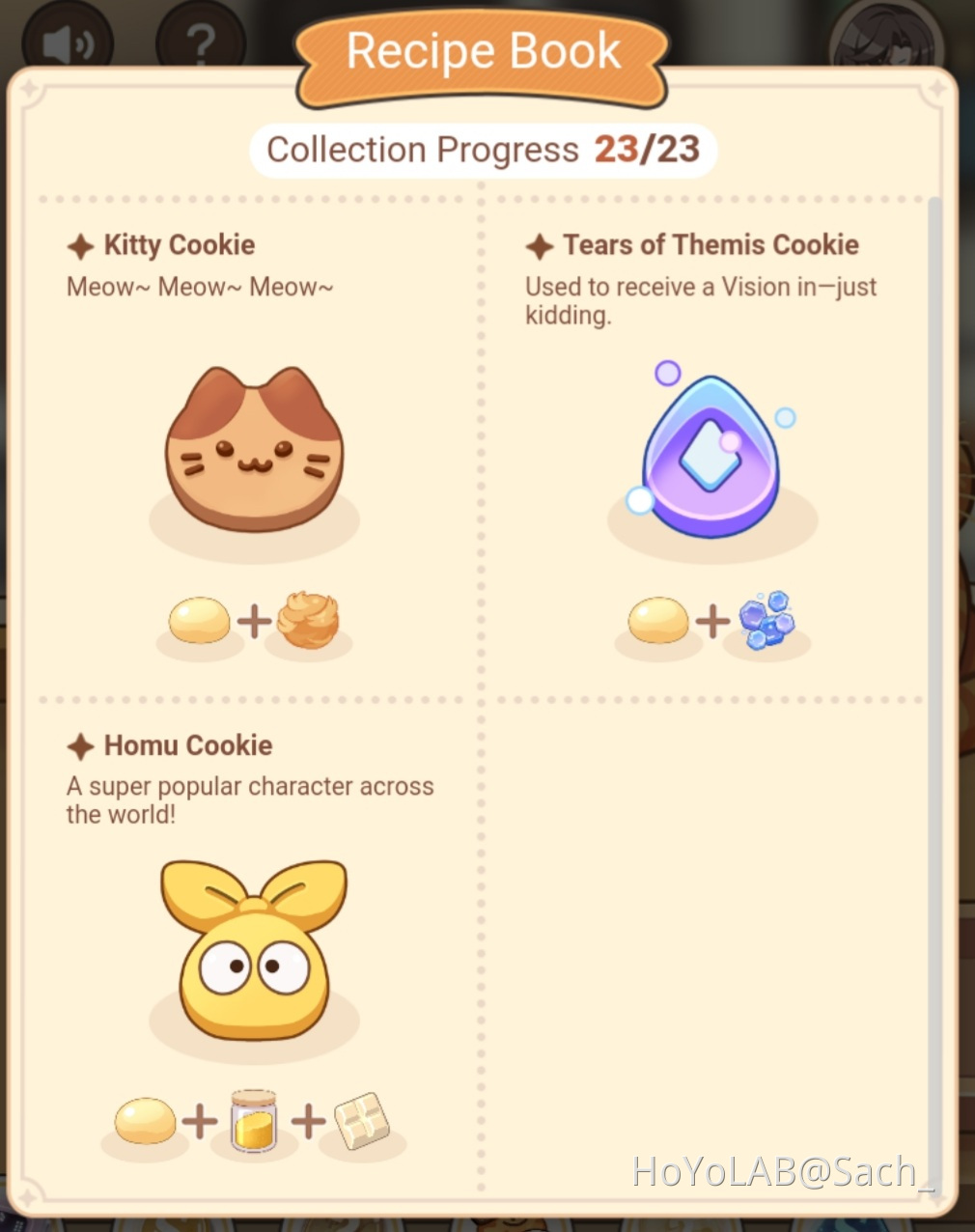The width and height of the screenshot is (975, 1232).
Task: Click the plus sign in the Kitty Cookie recipe
Action: (253, 622)
